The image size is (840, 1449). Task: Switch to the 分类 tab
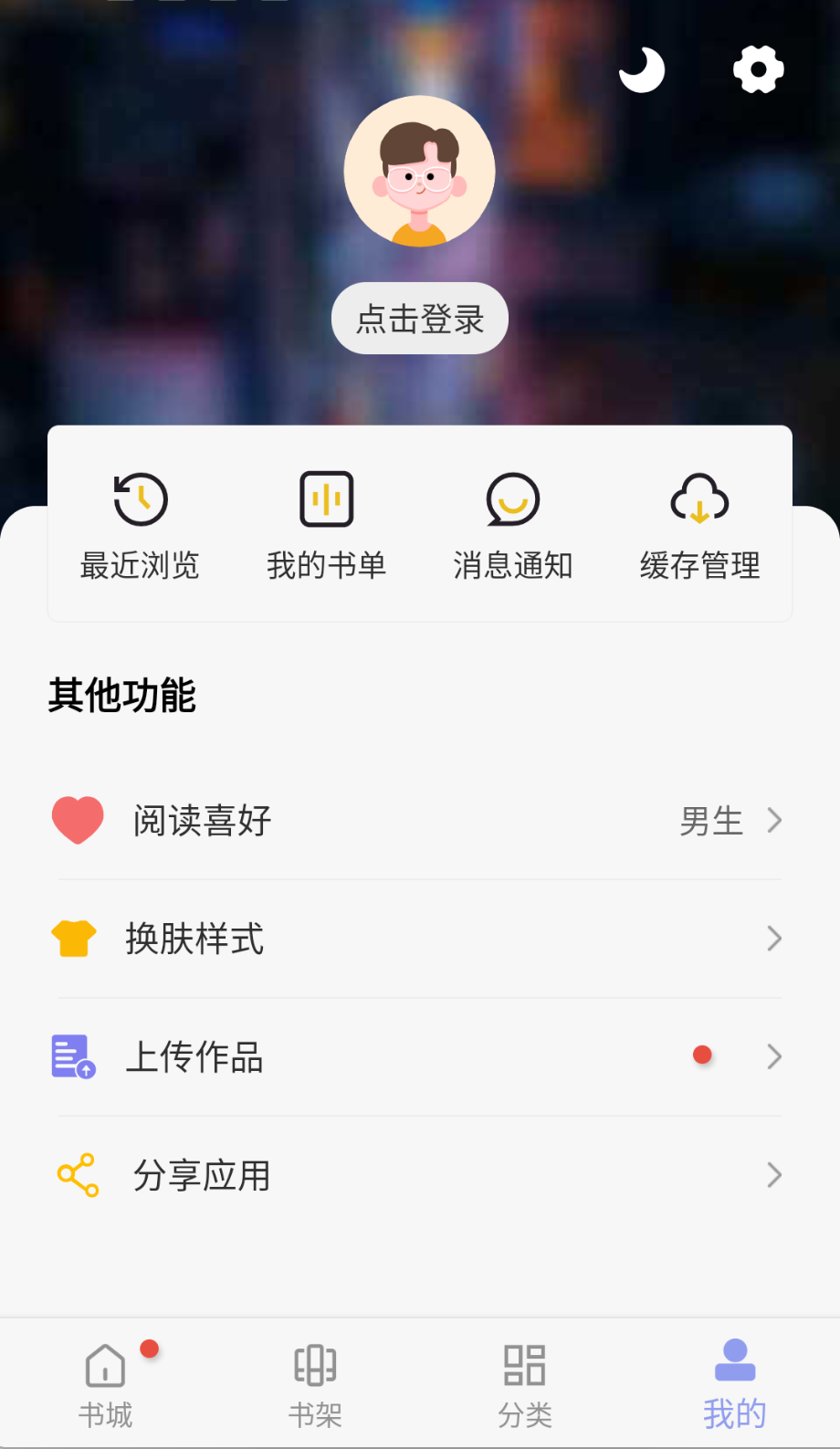point(524,1383)
